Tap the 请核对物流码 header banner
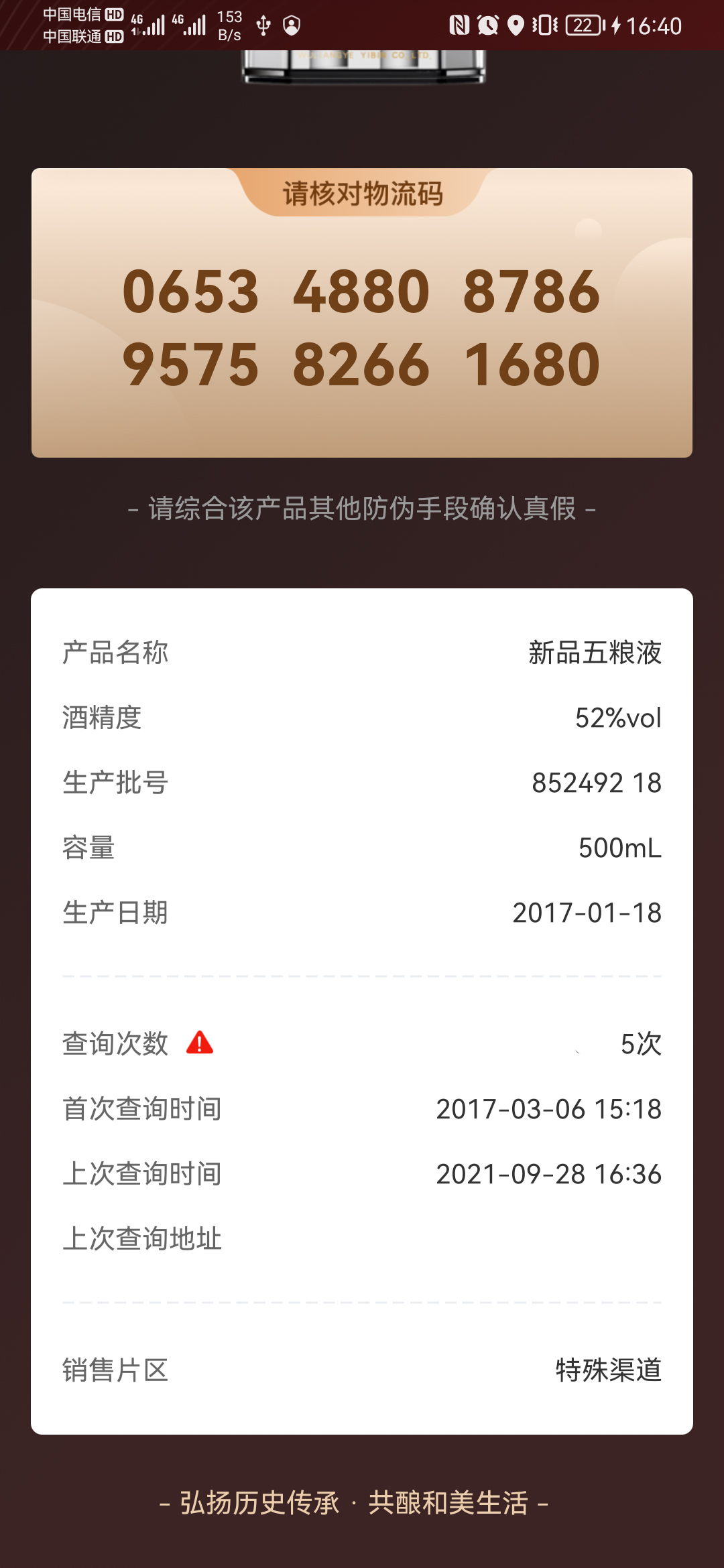Image resolution: width=724 pixels, height=1568 pixels. (362, 194)
